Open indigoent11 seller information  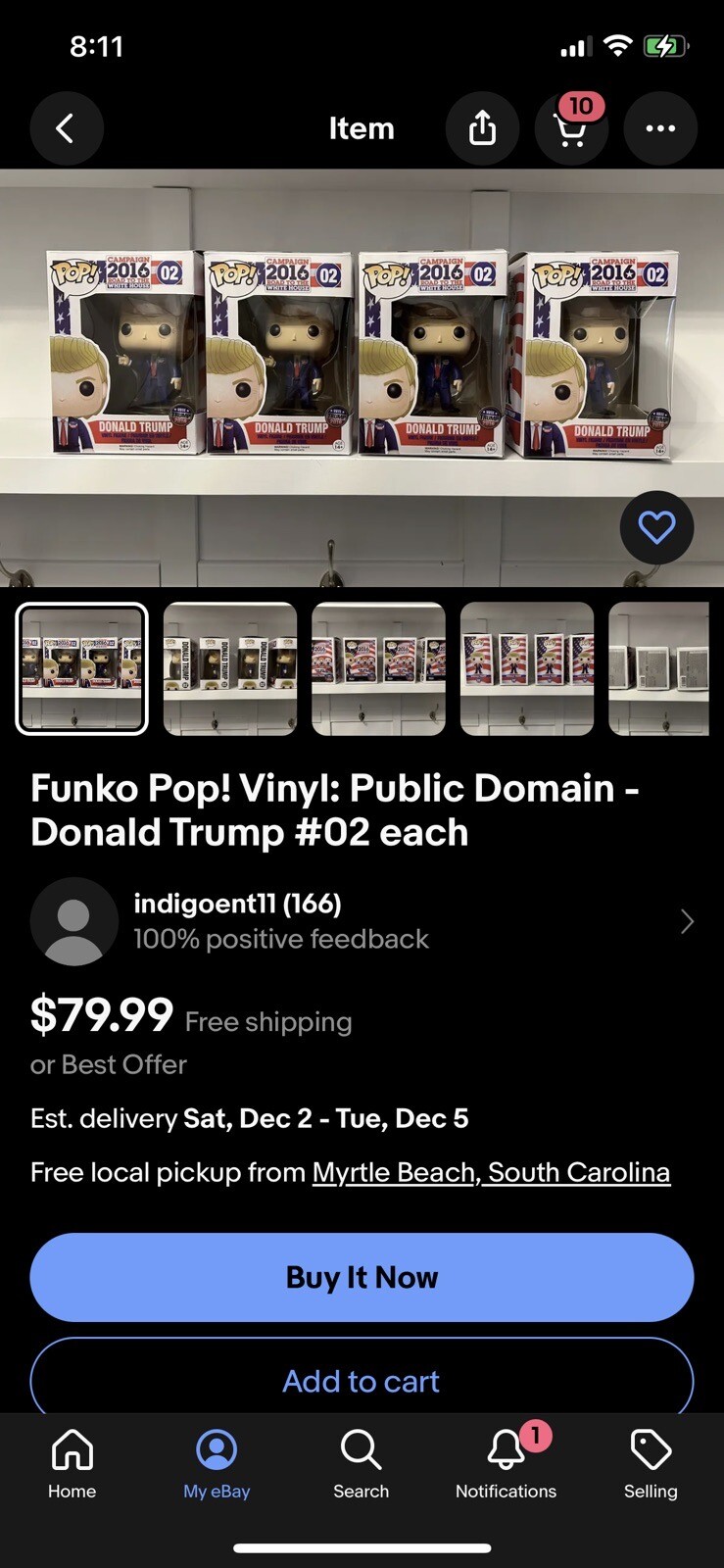238,903
